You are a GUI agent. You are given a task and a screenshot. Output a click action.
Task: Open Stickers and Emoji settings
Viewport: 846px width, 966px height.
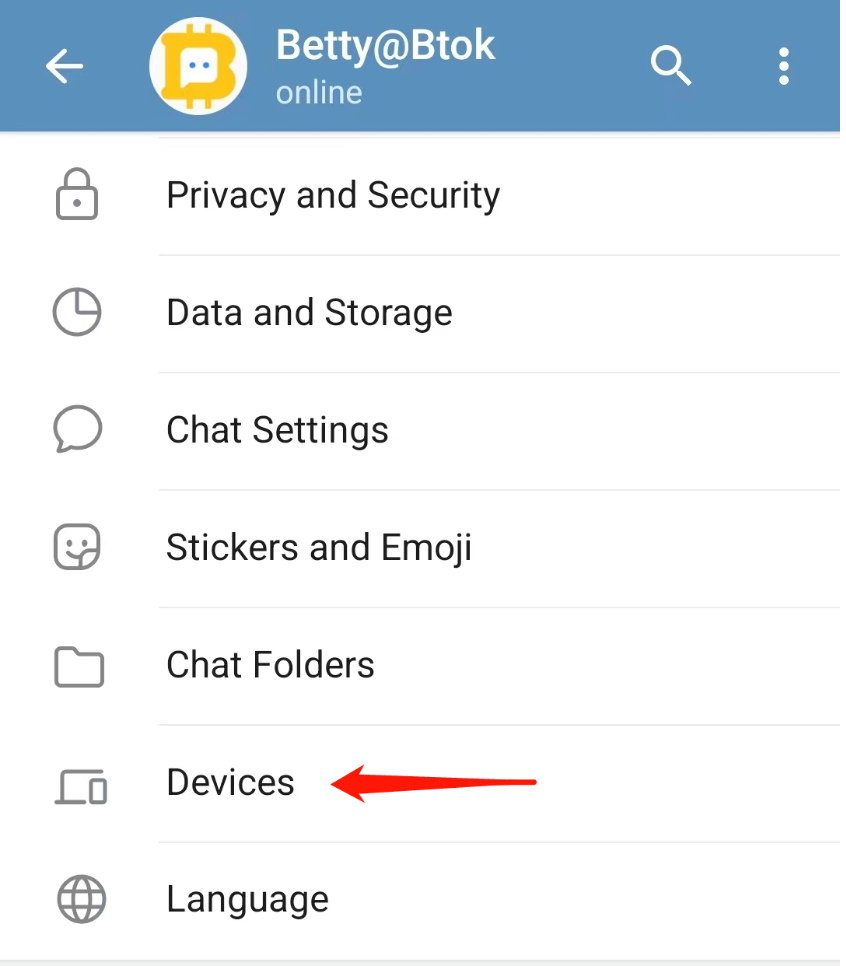pos(318,548)
